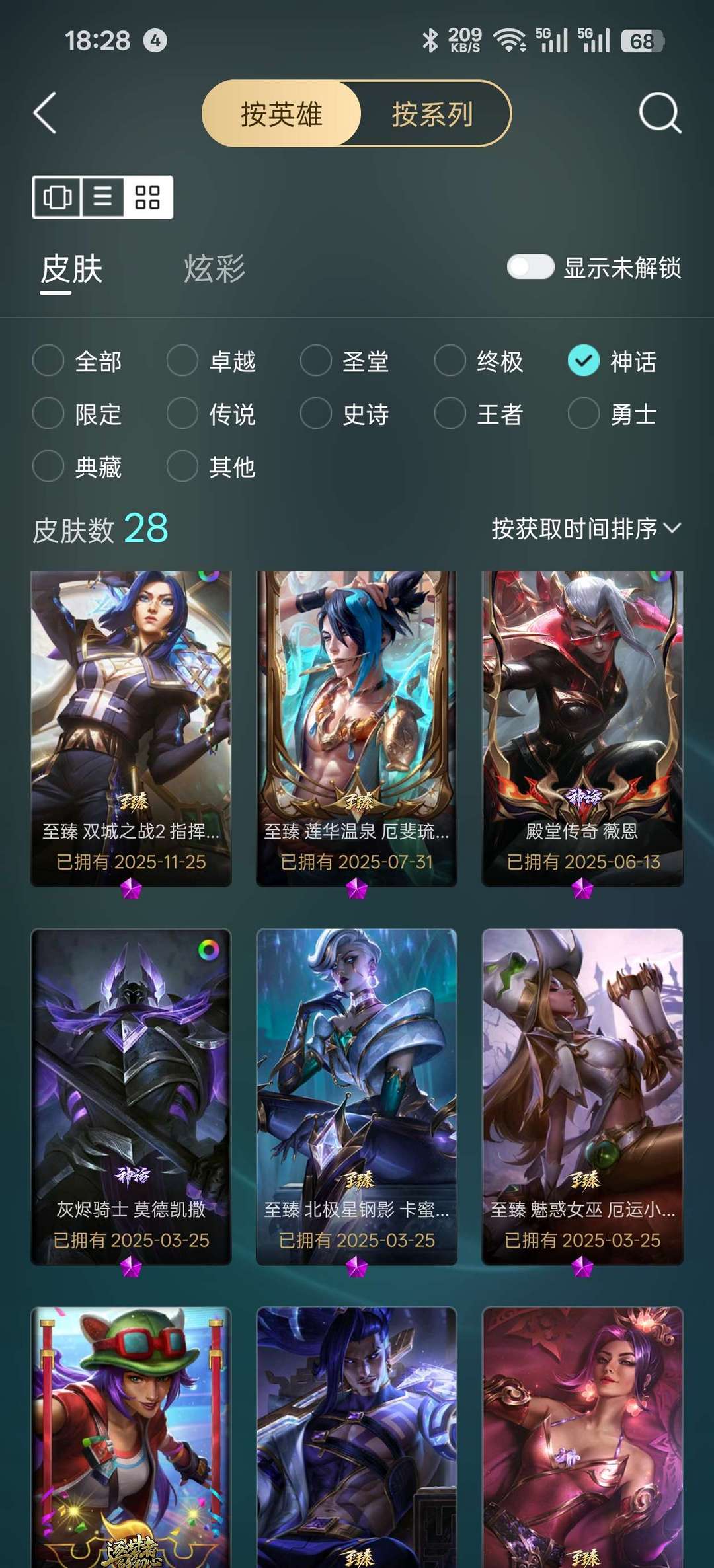The width and height of the screenshot is (714, 1568).
Task: Open the 灰烬骑士 莫德凯撒 skin card
Action: [131, 1097]
